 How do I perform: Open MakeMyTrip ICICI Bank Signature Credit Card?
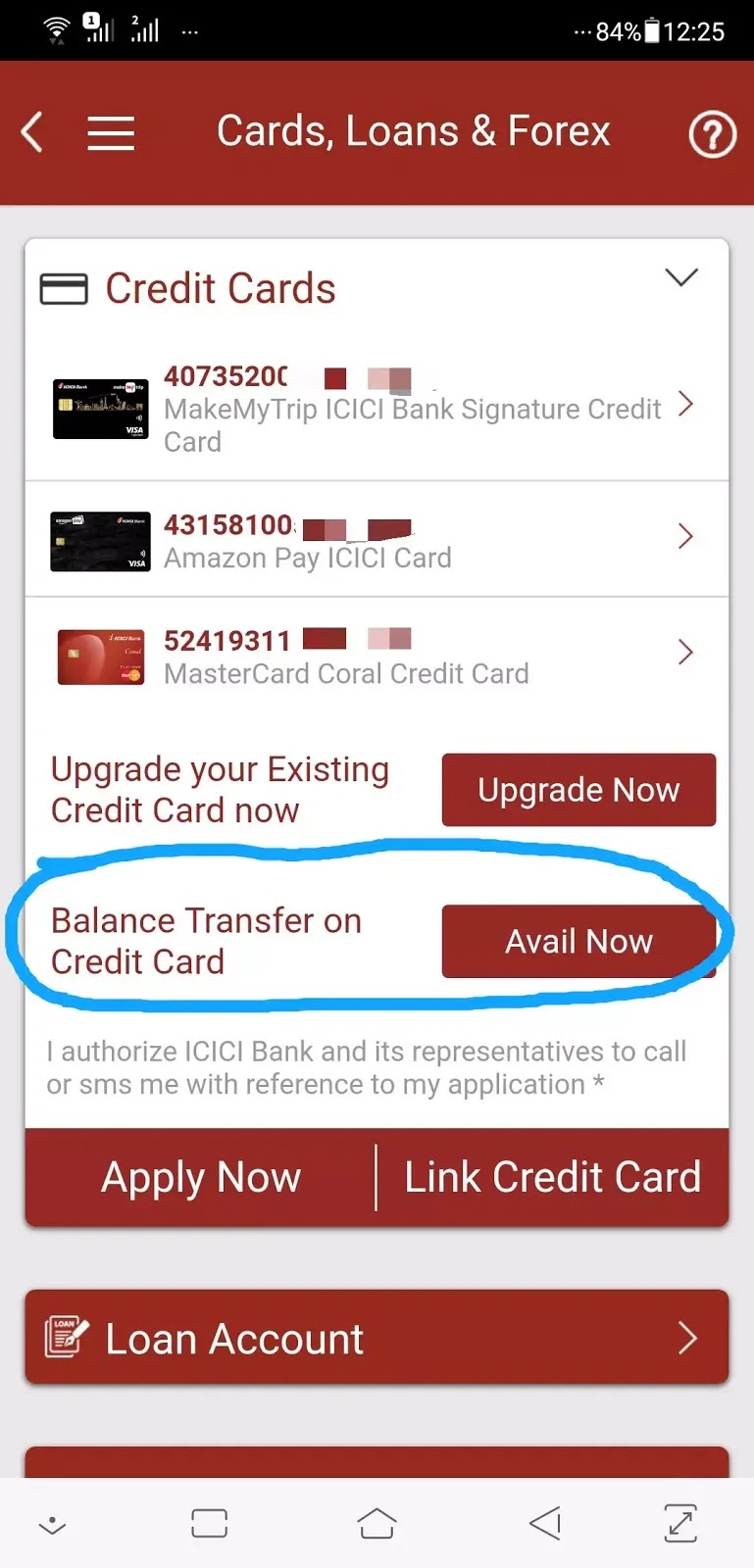[377, 409]
